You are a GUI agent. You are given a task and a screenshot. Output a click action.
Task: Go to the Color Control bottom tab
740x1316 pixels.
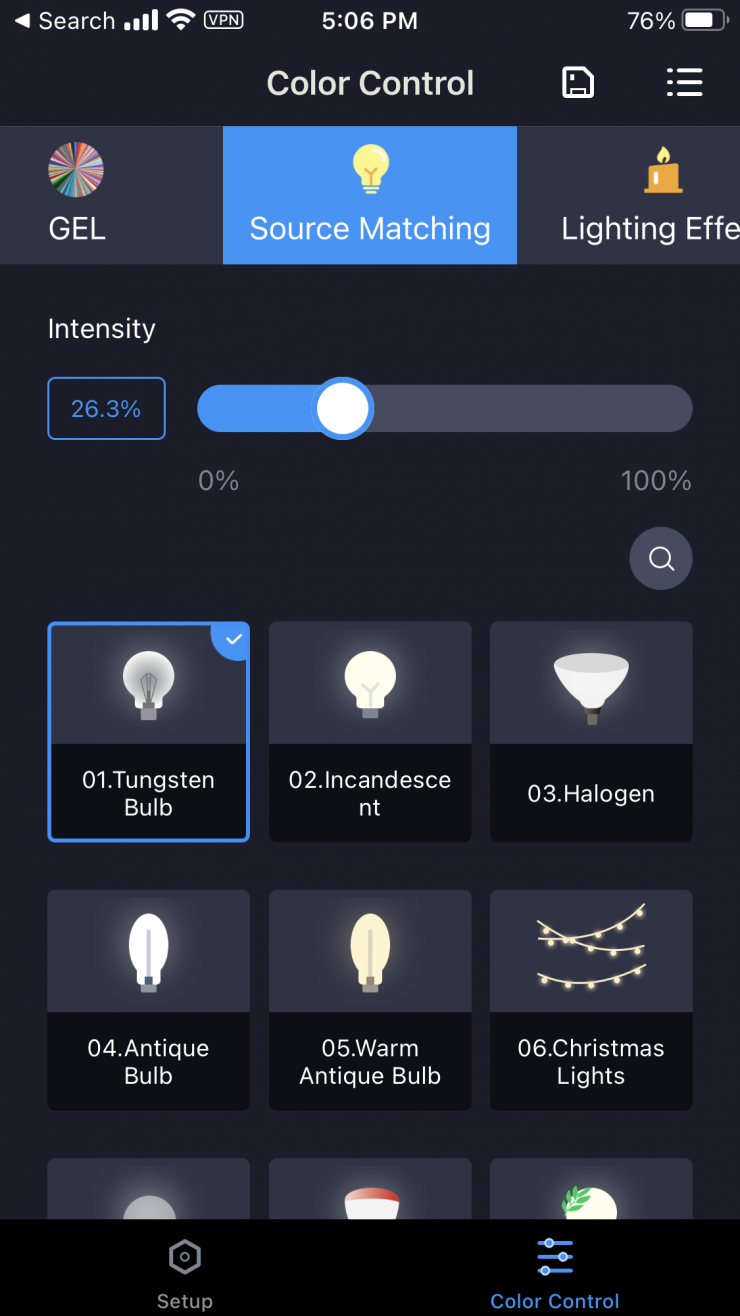point(555,1272)
